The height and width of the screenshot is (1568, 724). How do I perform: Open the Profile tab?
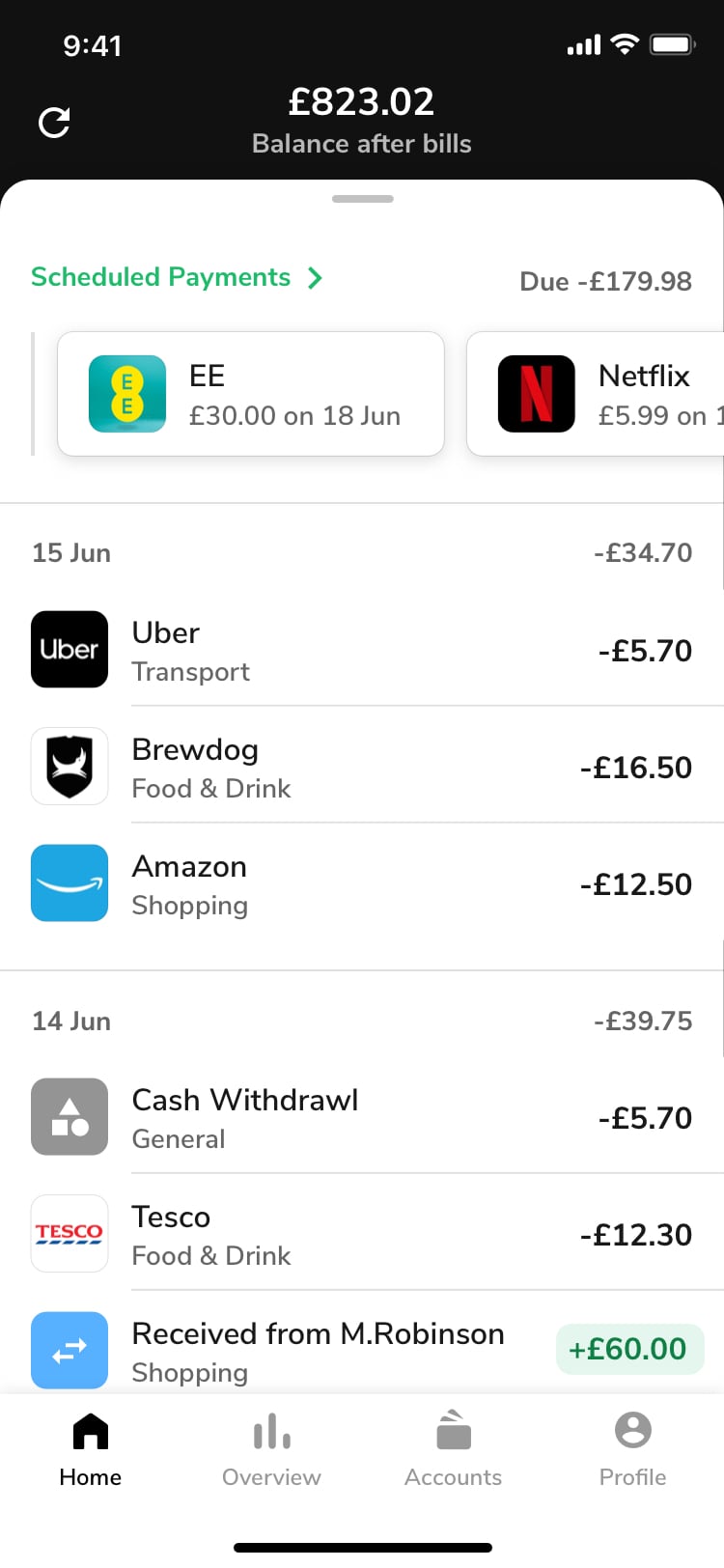point(633,1450)
